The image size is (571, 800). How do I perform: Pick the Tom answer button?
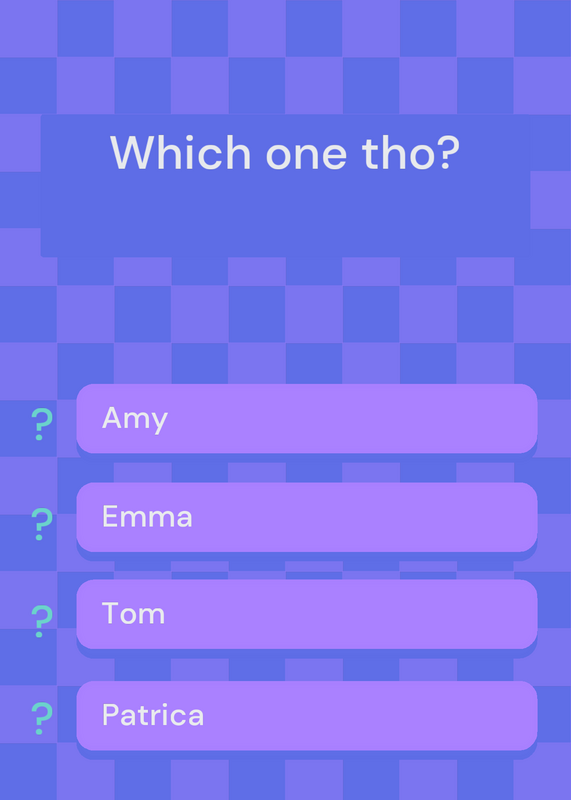click(x=307, y=614)
